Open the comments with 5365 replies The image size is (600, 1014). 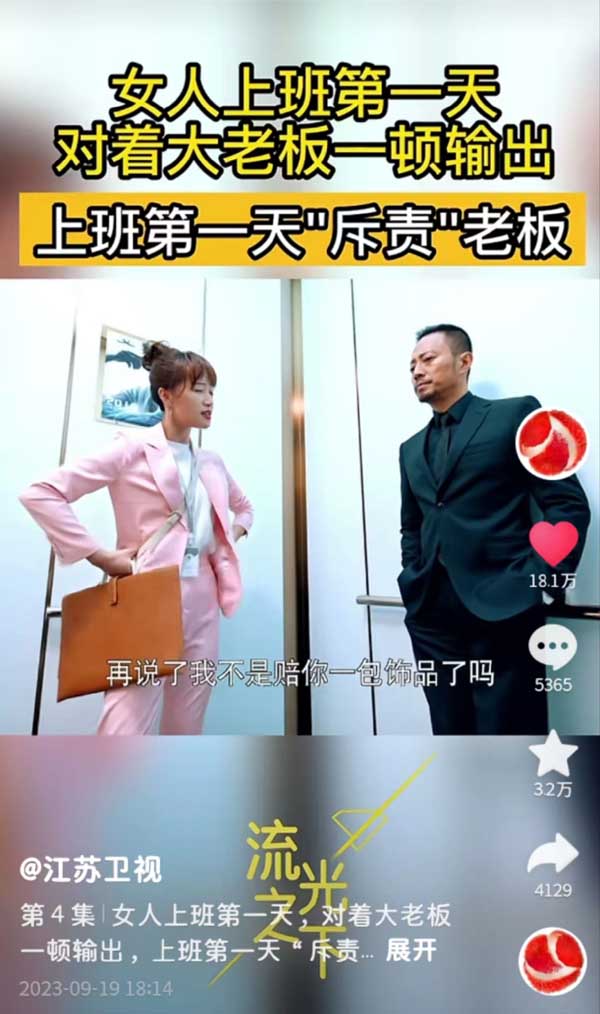(x=553, y=649)
